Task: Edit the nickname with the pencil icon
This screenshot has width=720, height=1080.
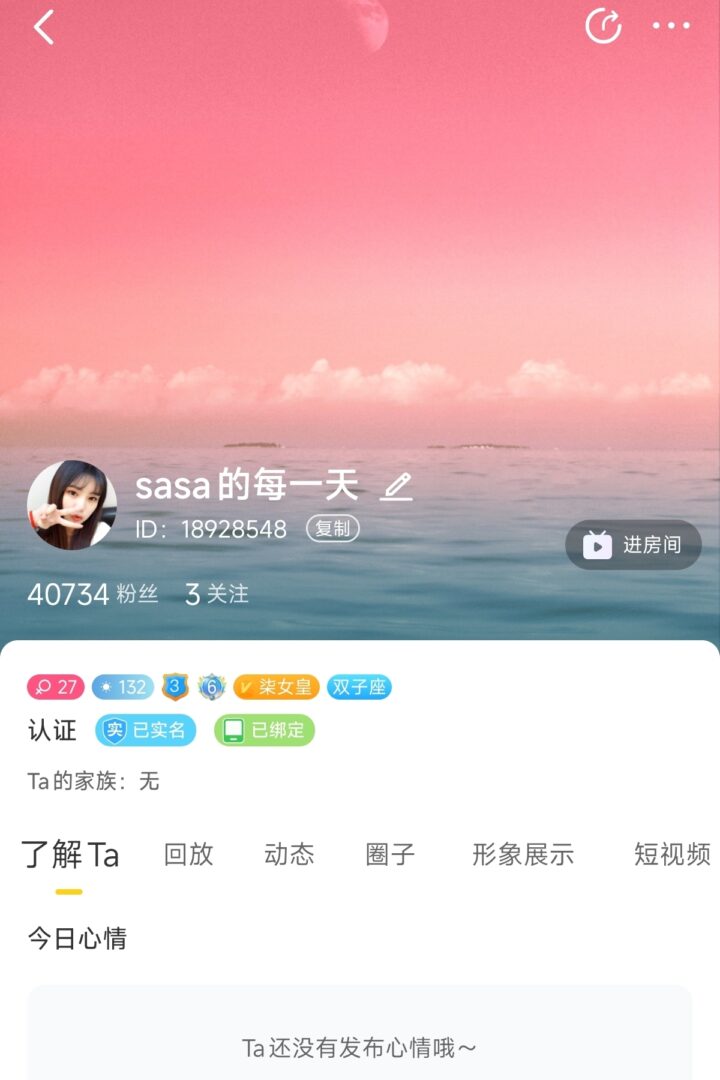Action: tap(397, 487)
